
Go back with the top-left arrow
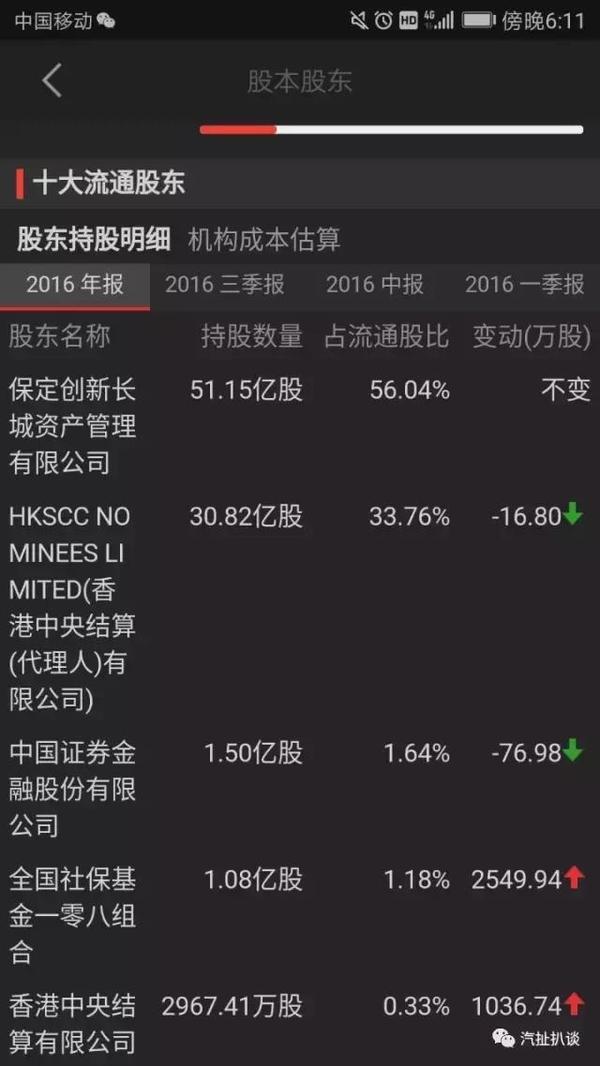(x=52, y=81)
